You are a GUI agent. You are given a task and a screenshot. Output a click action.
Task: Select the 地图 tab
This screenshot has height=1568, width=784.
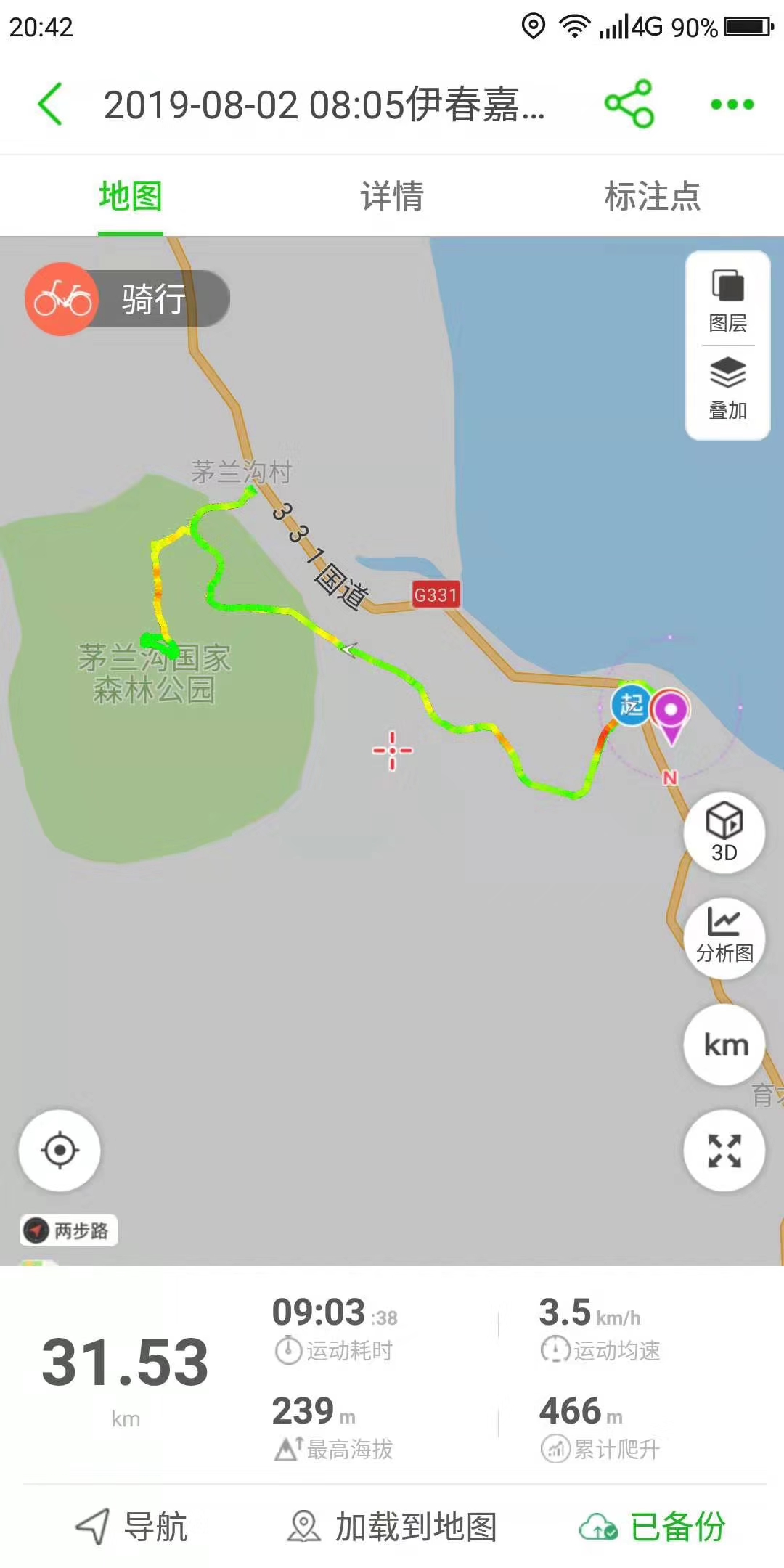click(131, 196)
